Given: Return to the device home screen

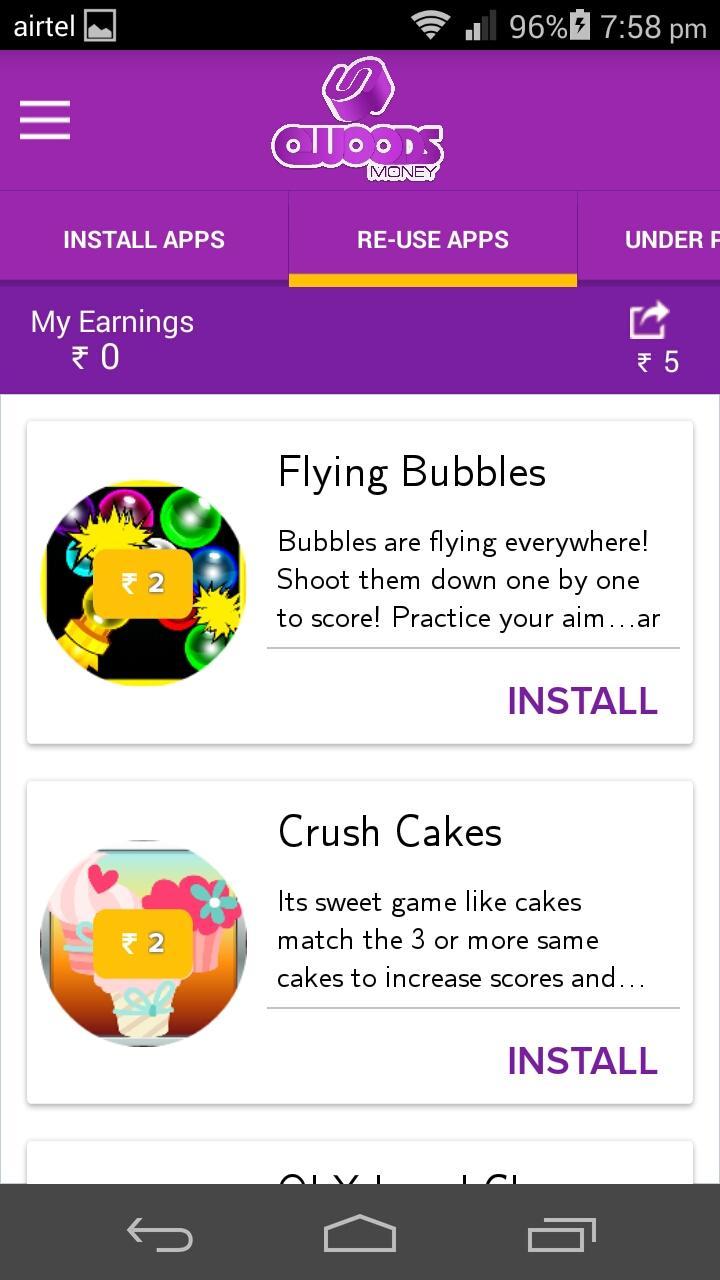Looking at the screenshot, I should tap(360, 1235).
